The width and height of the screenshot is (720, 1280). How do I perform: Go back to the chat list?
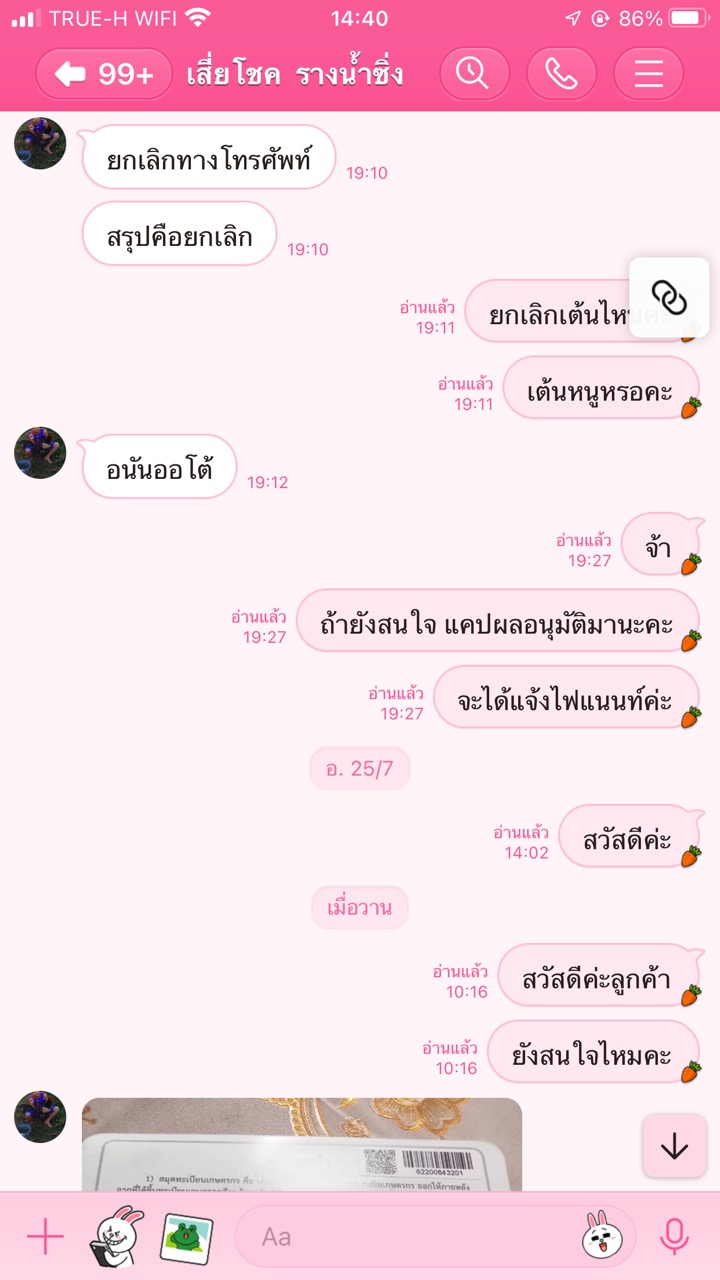click(104, 74)
